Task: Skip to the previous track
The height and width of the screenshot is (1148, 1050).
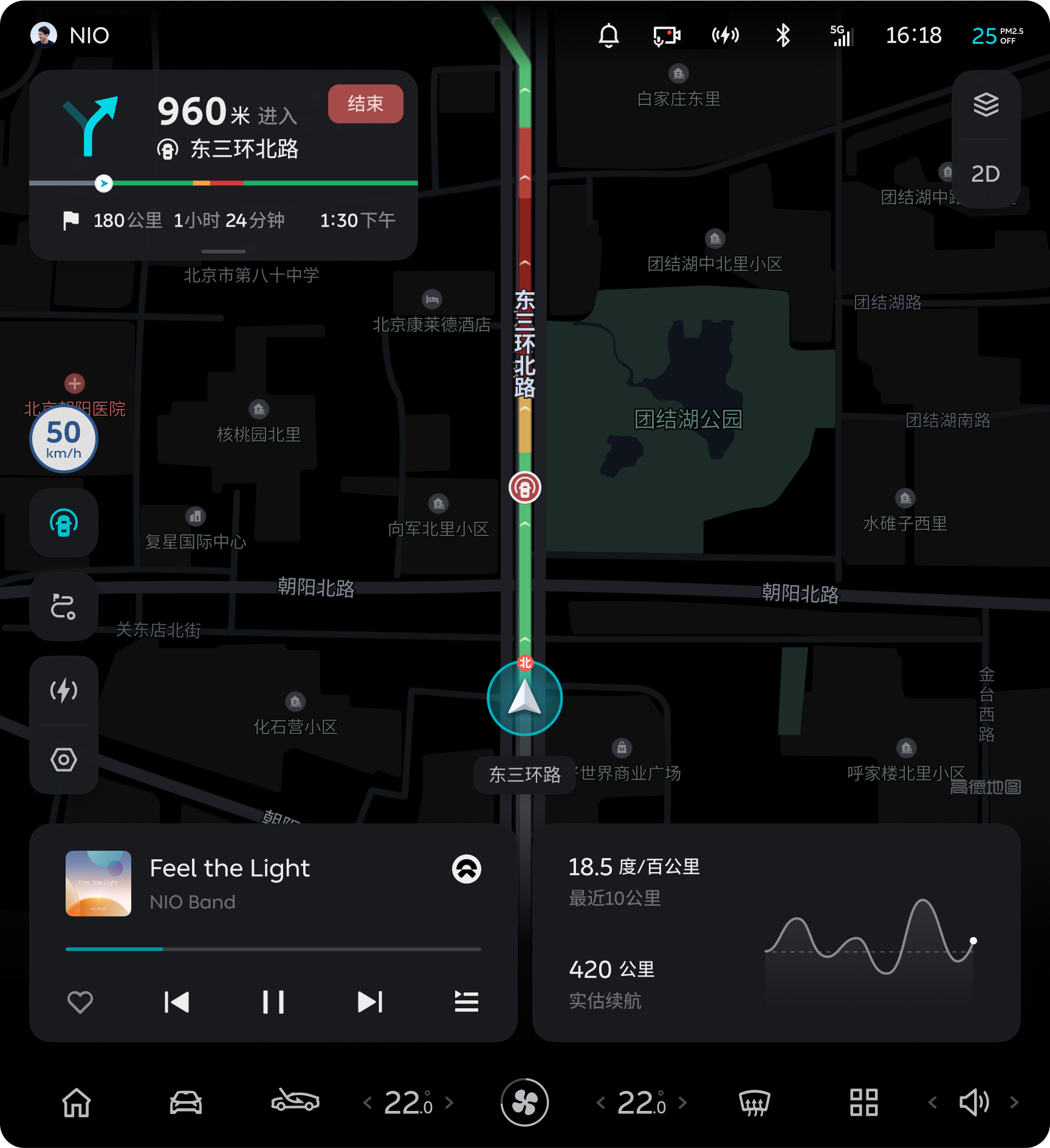Action: [176, 1002]
